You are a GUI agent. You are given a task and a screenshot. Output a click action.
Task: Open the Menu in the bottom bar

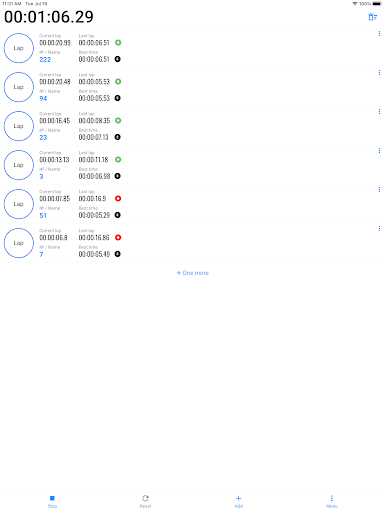click(x=332, y=501)
